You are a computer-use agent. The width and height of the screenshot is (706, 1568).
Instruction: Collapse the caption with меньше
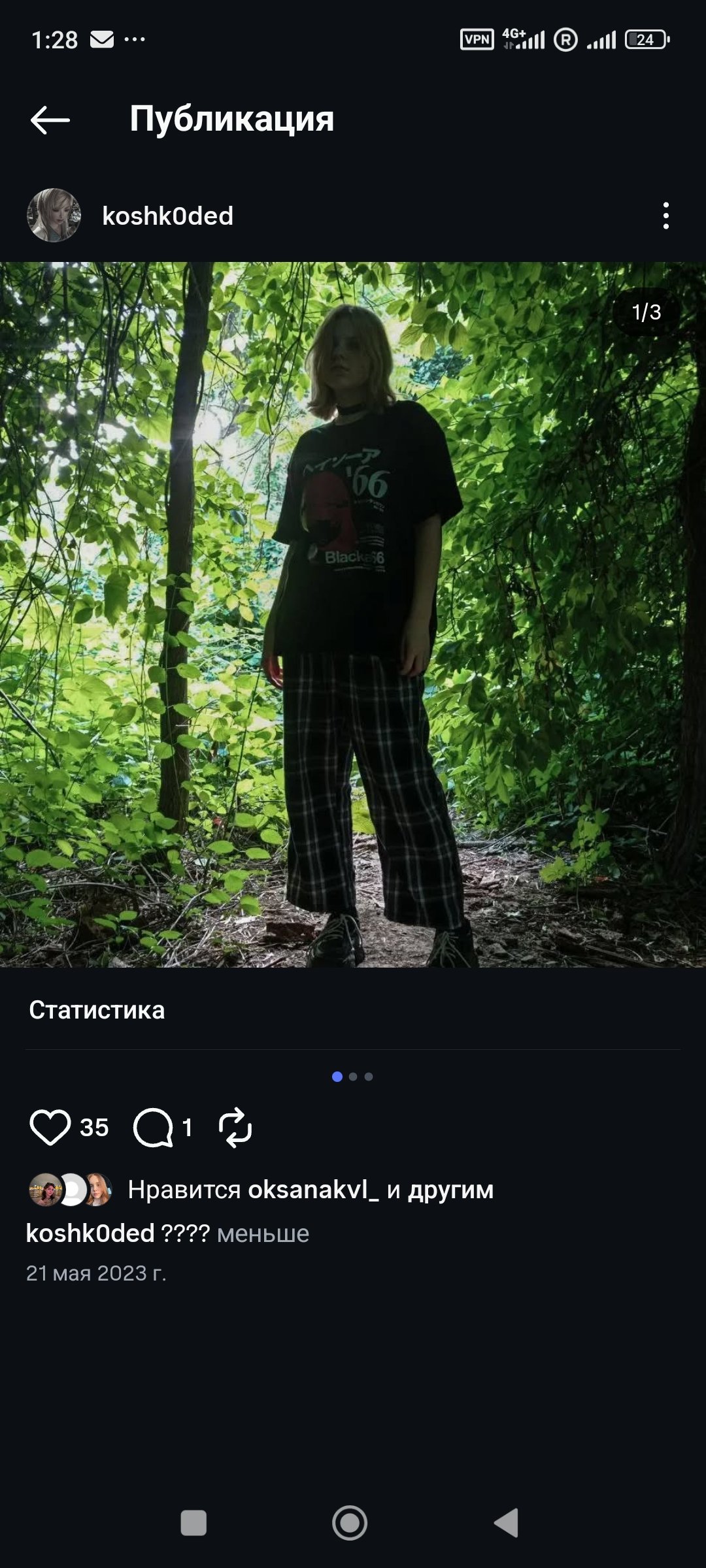[x=263, y=1233]
